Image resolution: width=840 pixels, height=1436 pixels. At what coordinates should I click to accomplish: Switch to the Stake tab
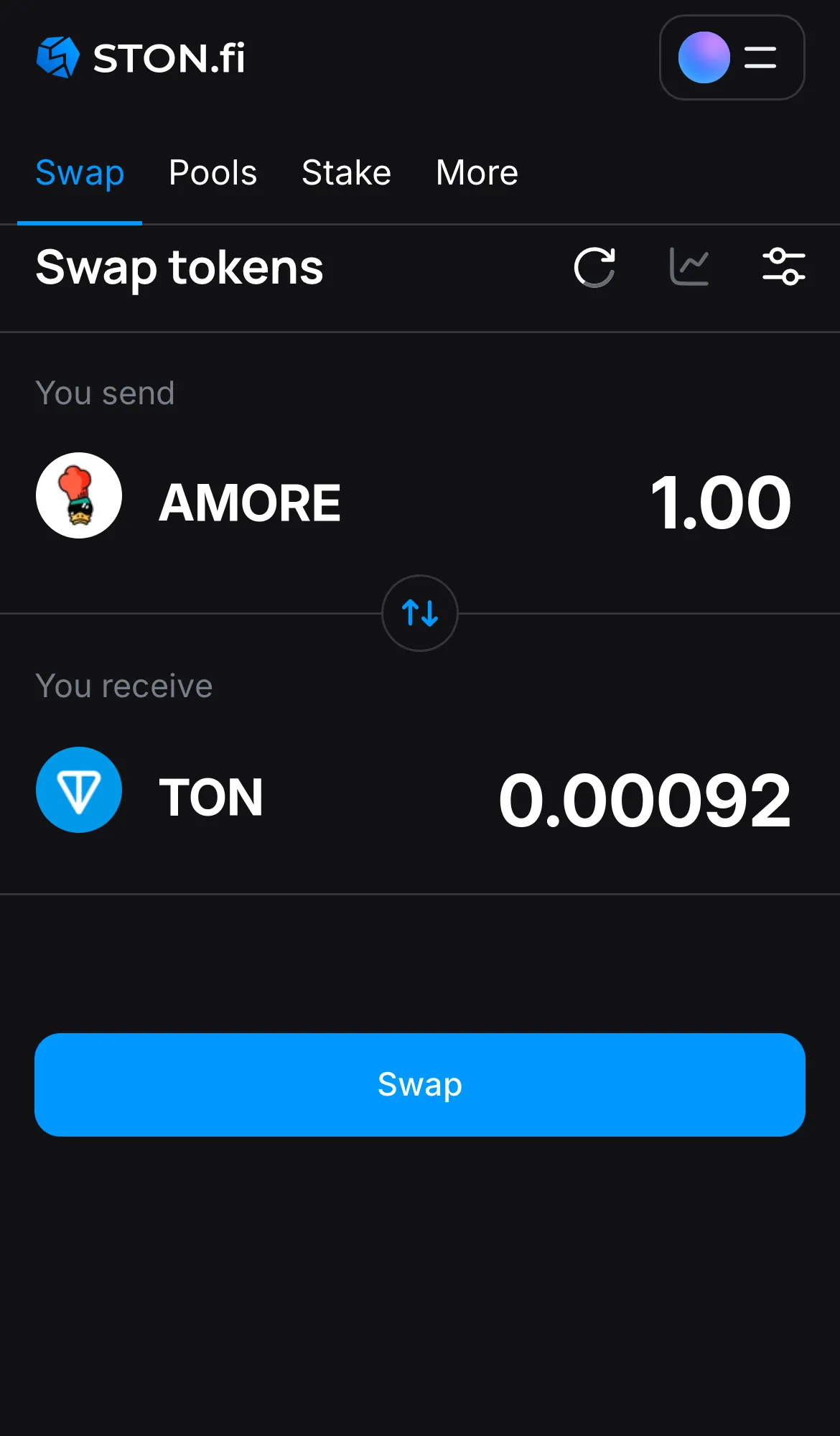(346, 172)
